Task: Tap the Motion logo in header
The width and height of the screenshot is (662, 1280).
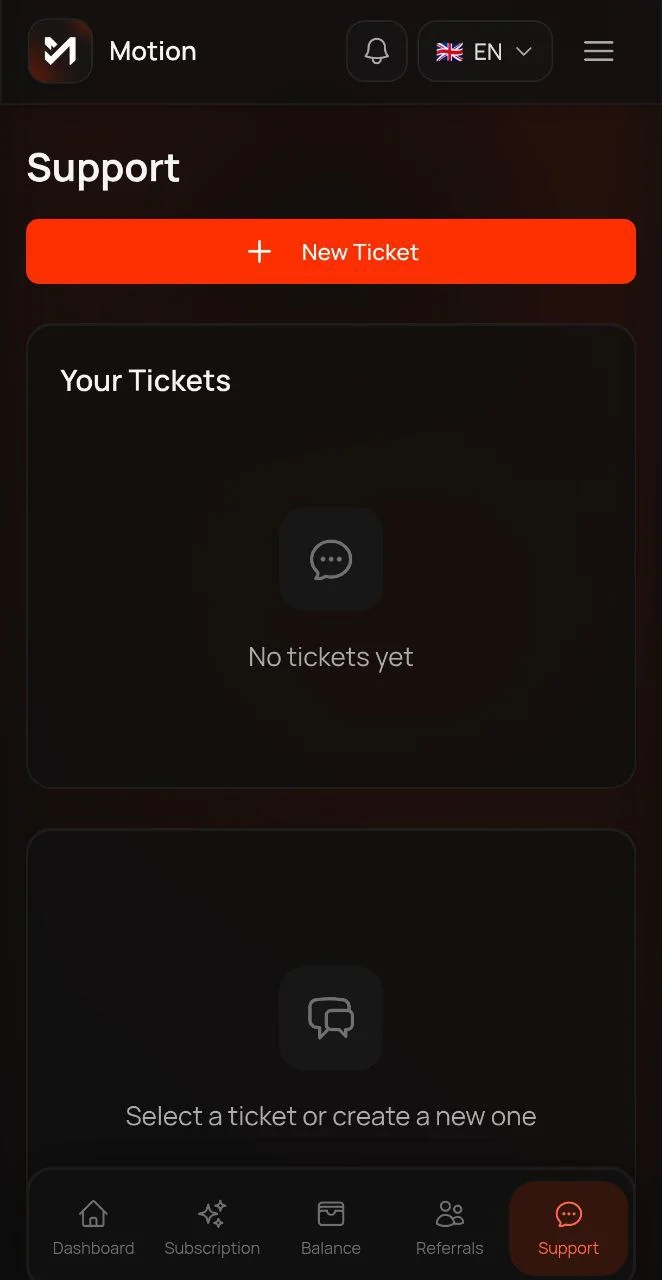Action: (x=60, y=51)
